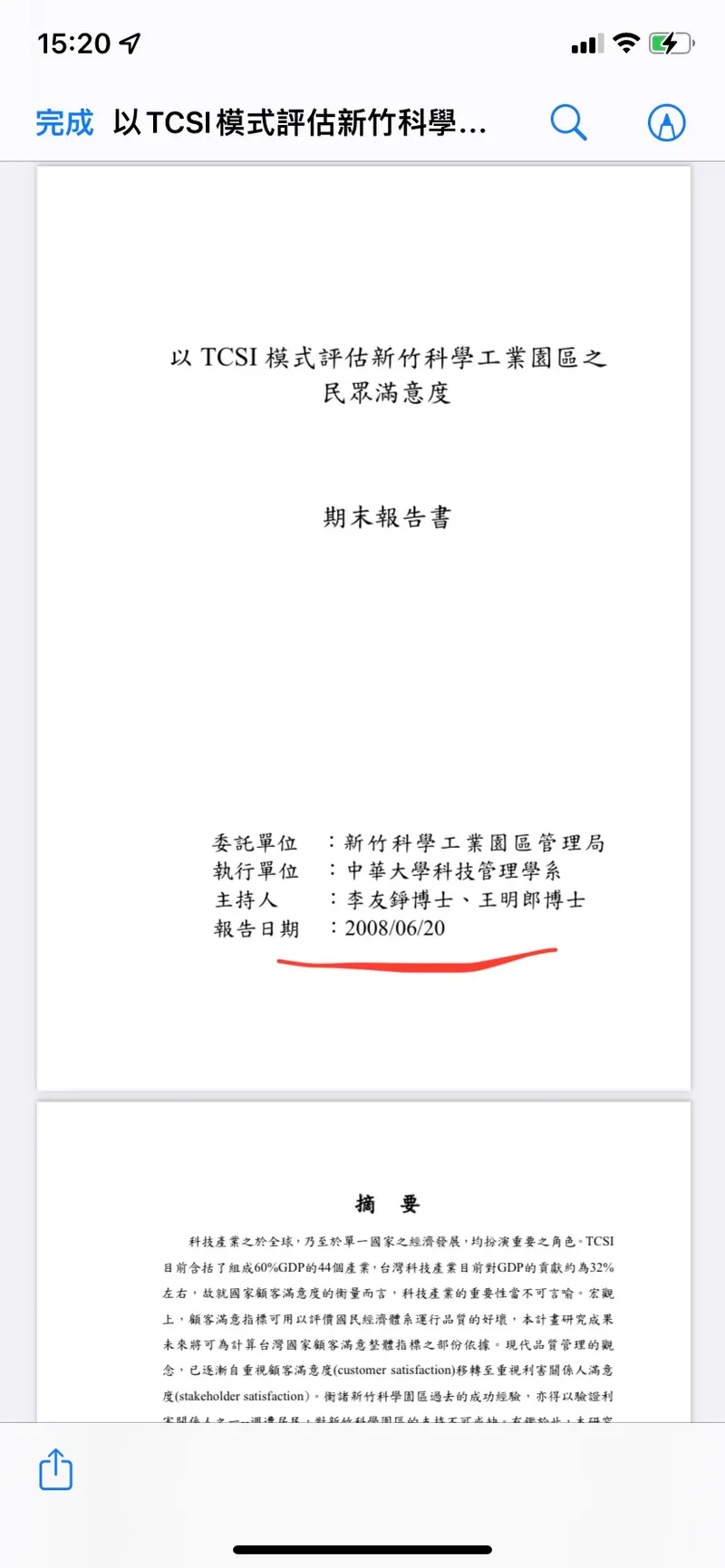Viewport: 725px width, 1568px height.
Task: Share the PDF document
Action: pyautogui.click(x=55, y=1469)
